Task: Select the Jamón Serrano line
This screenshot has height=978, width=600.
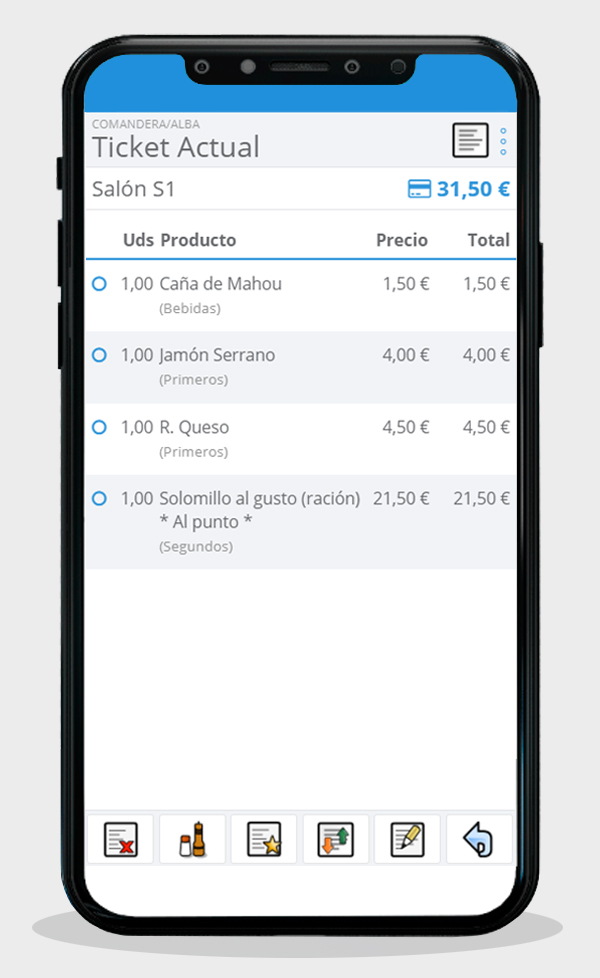Action: [301, 367]
